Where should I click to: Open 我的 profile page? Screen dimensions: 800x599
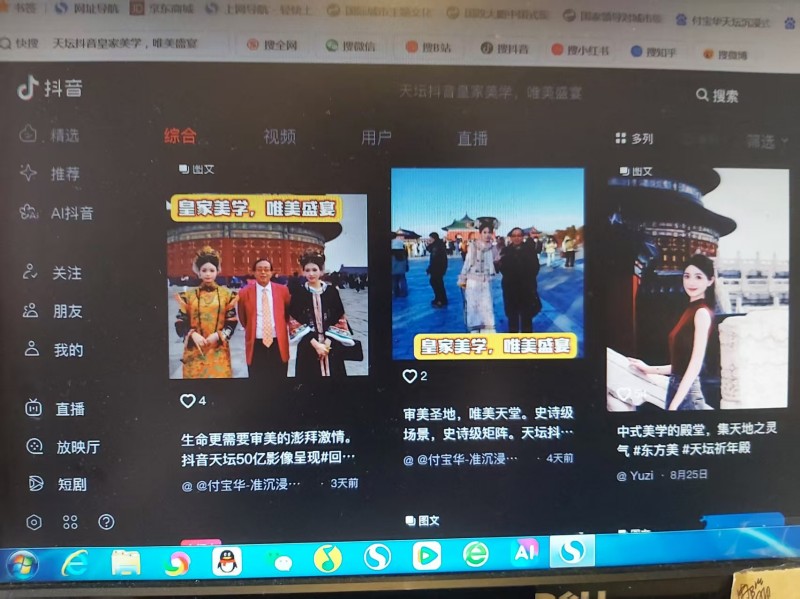67,350
